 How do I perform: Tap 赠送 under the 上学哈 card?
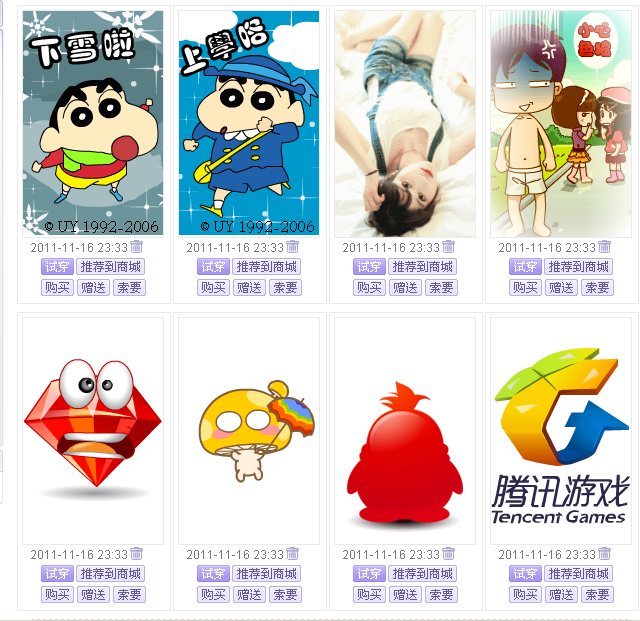tap(249, 287)
